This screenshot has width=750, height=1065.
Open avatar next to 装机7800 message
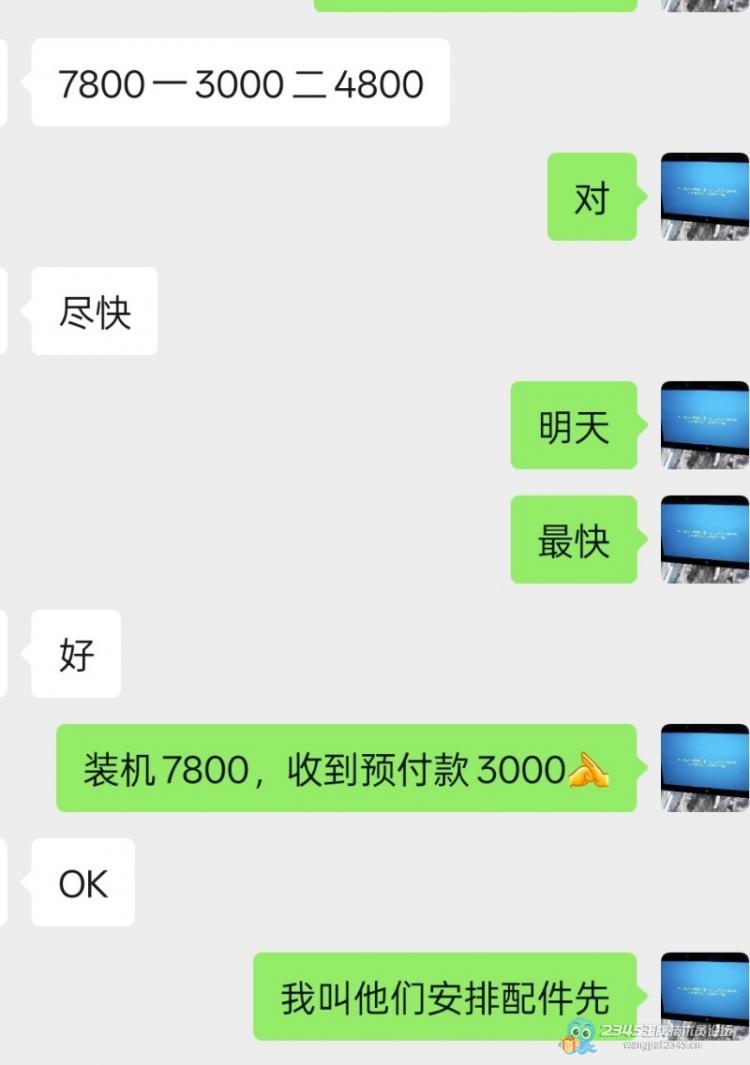[x=704, y=768]
